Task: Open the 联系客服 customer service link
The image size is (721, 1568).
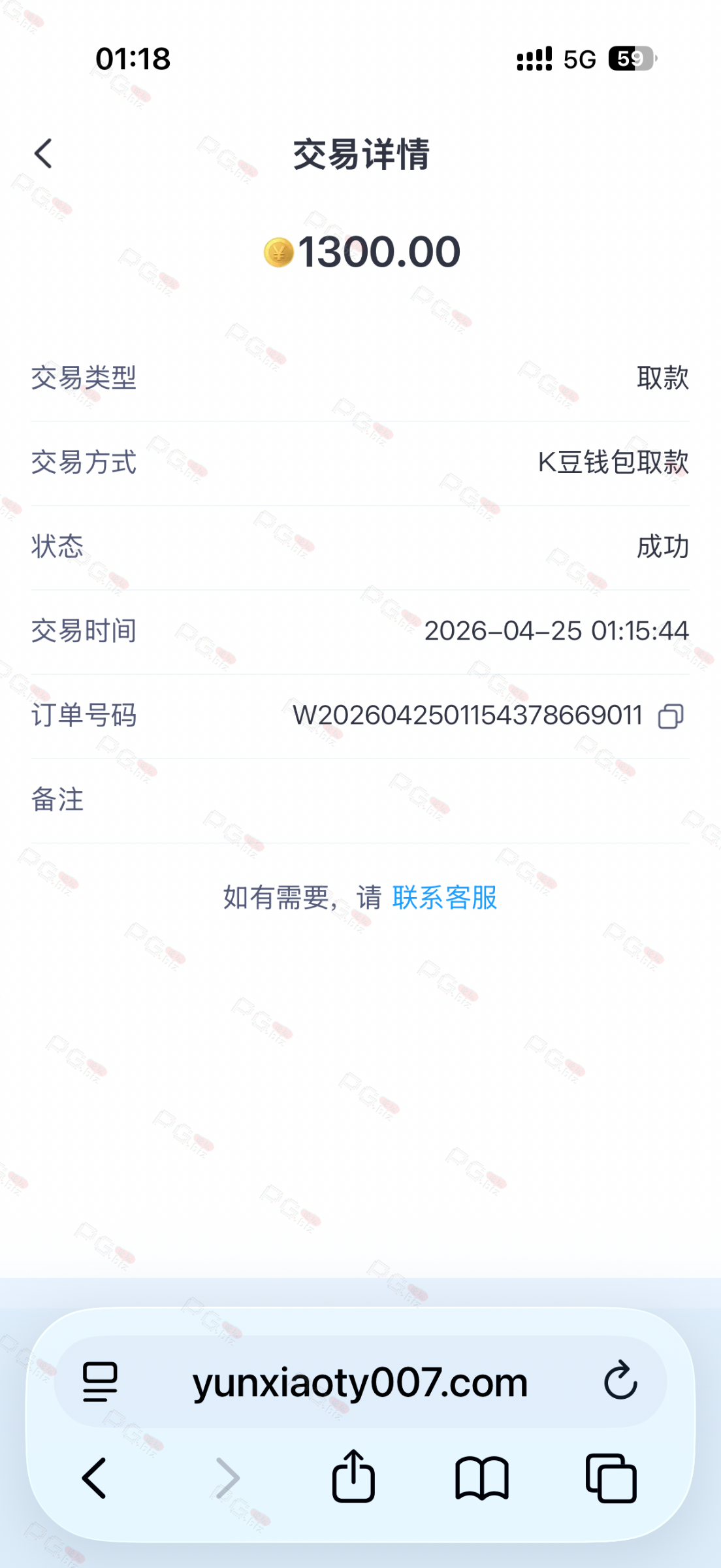Action: [x=445, y=898]
